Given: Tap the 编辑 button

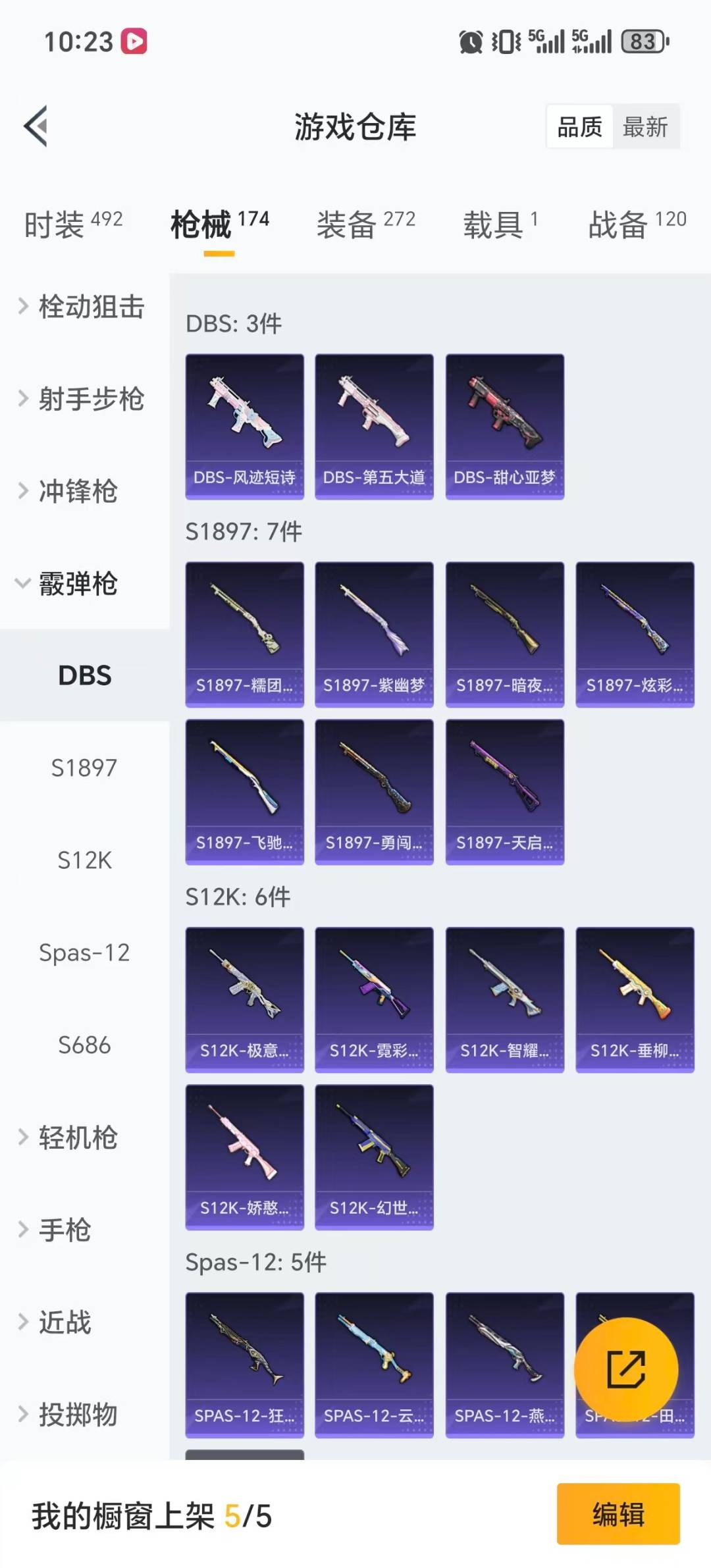Looking at the screenshot, I should [618, 1514].
